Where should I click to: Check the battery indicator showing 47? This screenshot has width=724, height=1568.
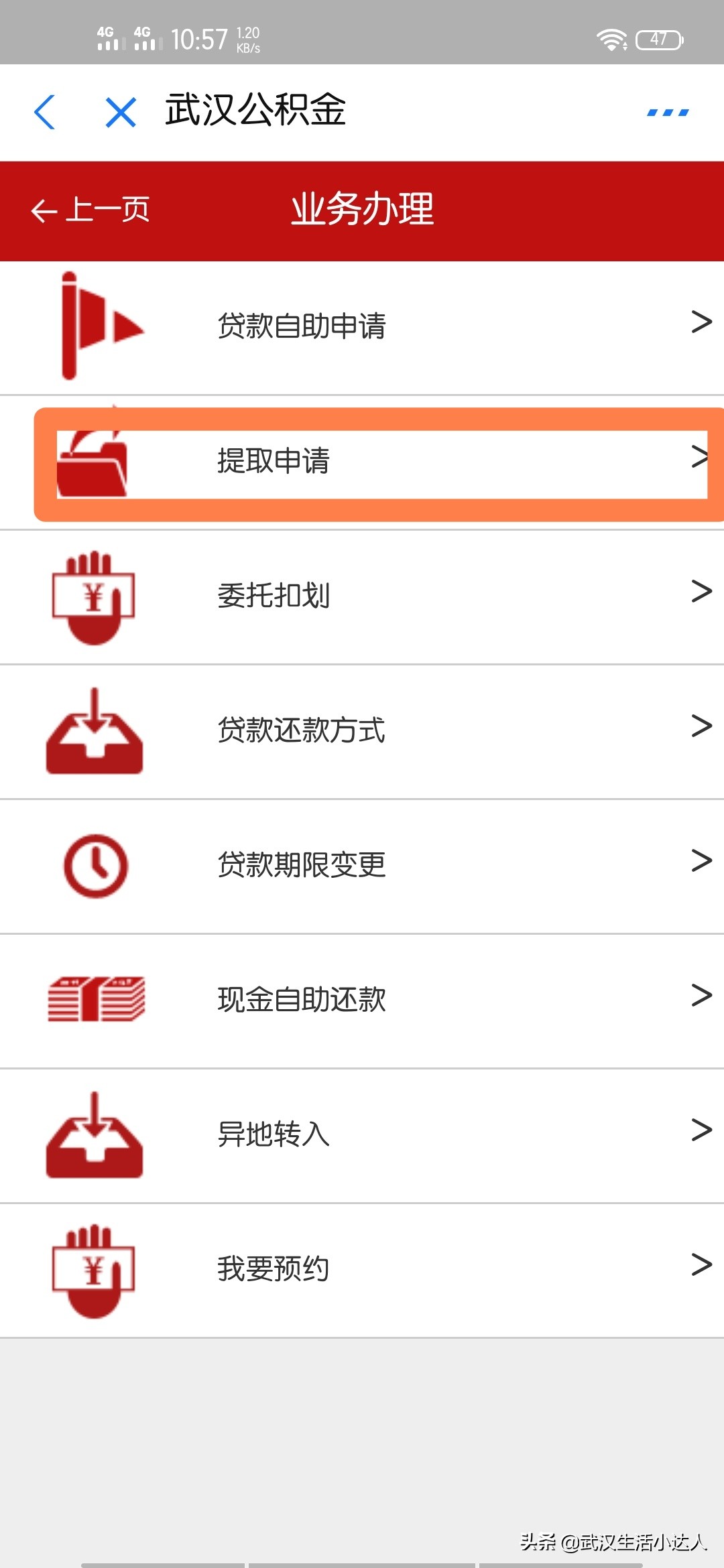(660, 40)
